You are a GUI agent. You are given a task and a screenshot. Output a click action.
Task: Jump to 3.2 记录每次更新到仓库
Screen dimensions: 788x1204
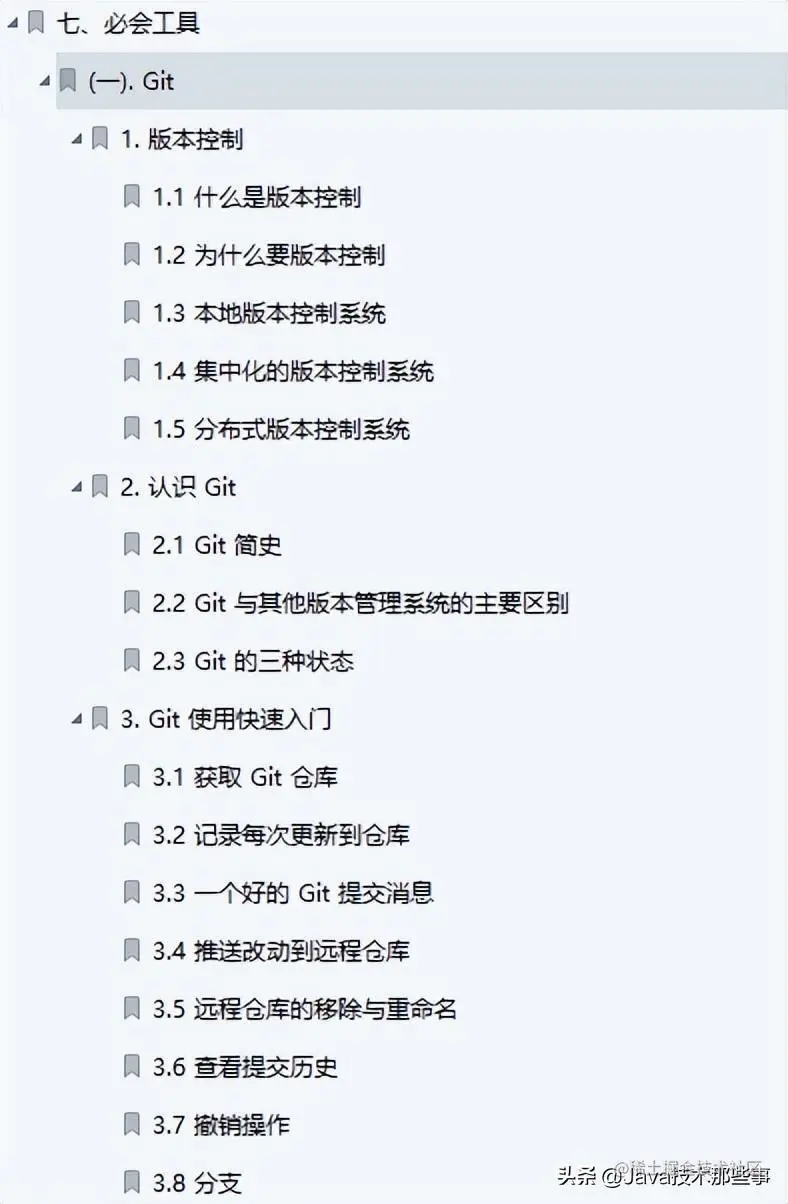tap(280, 835)
